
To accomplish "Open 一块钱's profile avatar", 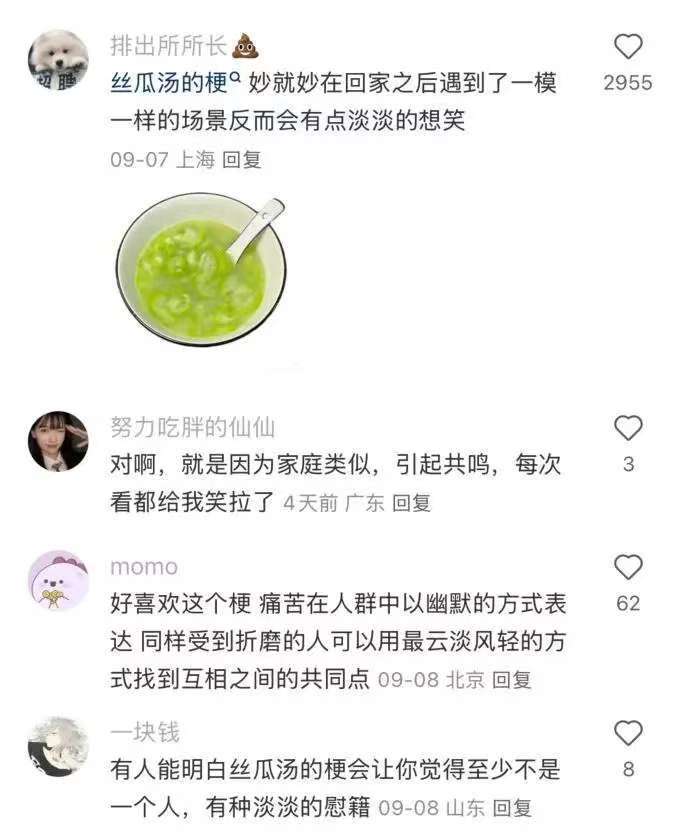I will point(58,746).
